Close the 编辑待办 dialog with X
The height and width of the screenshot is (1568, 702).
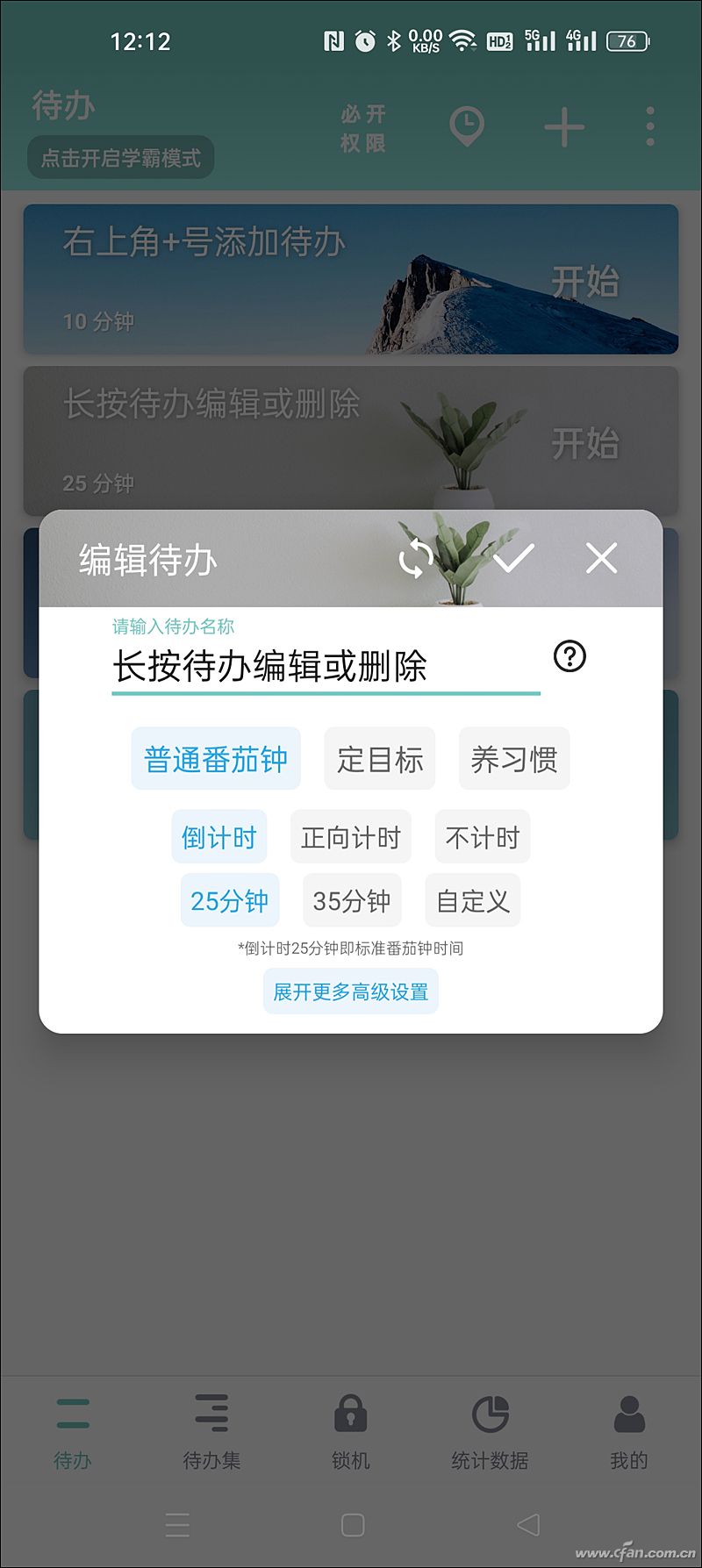[x=600, y=557]
